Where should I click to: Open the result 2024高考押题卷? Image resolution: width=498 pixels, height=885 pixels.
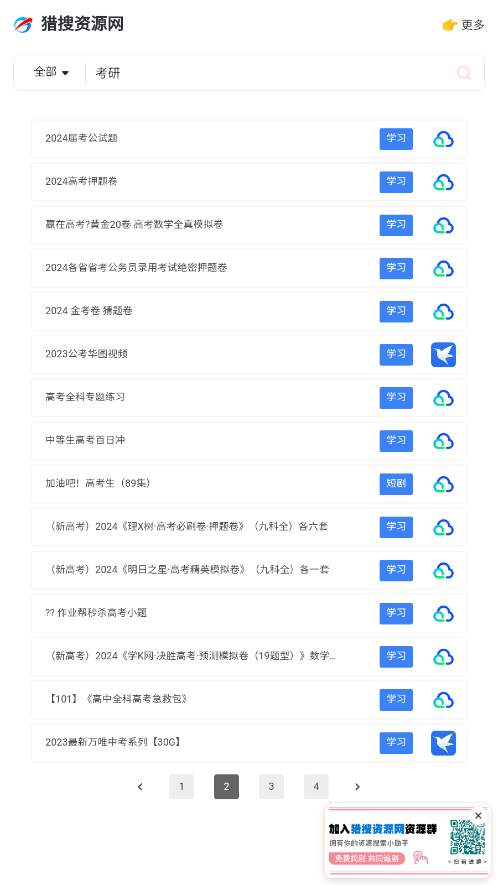[x=81, y=181]
